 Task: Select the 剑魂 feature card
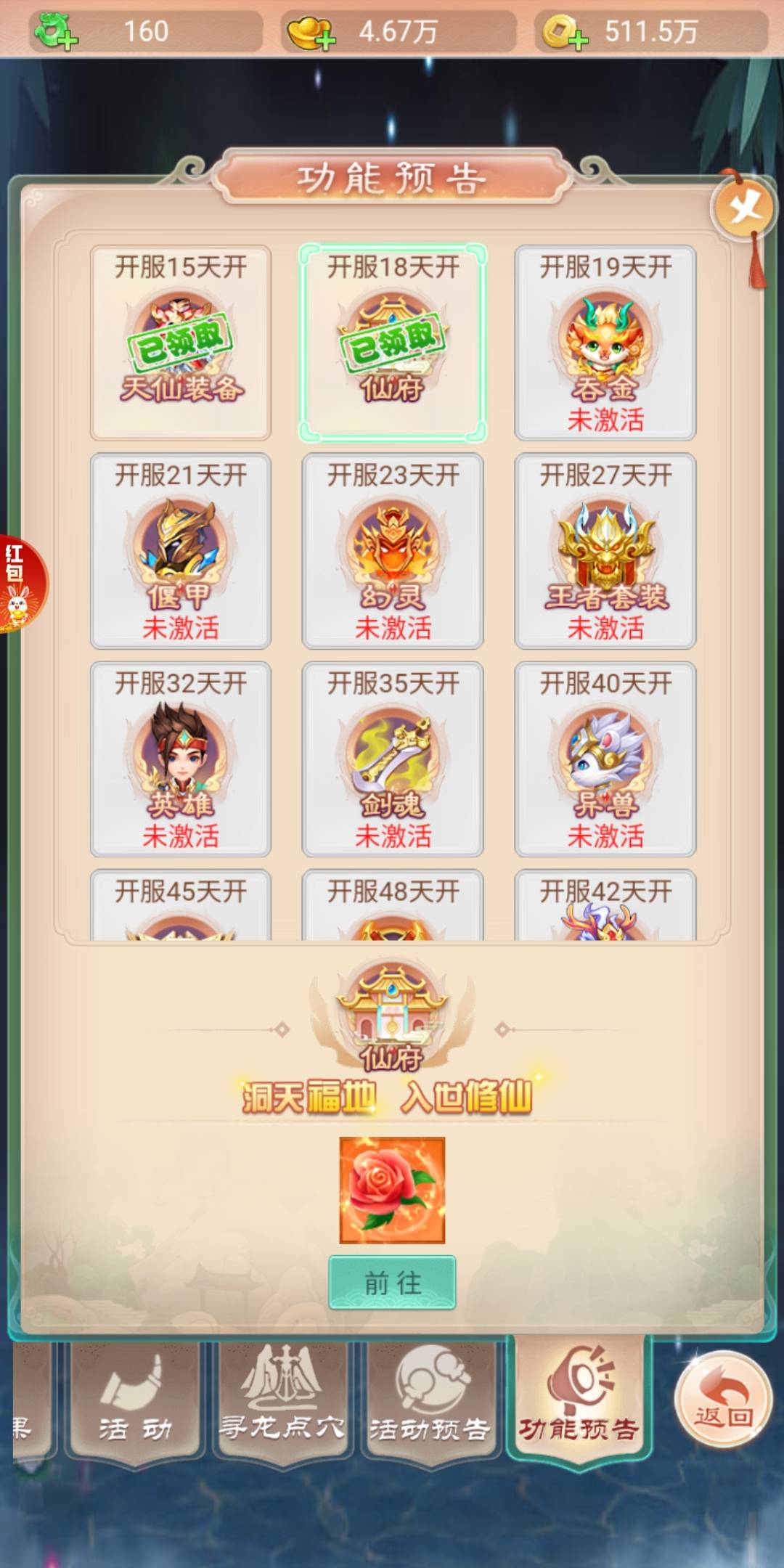point(393,759)
